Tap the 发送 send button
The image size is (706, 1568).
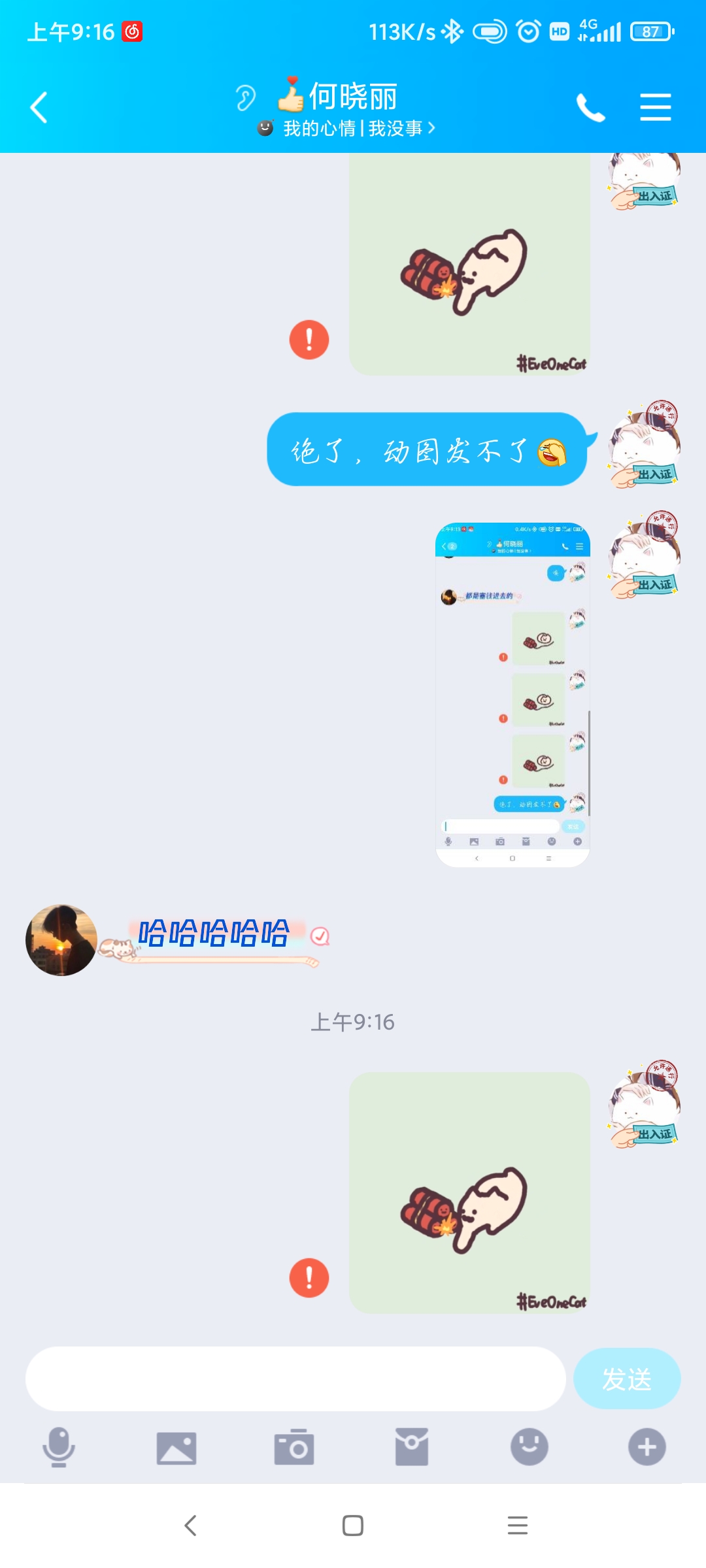(626, 1379)
